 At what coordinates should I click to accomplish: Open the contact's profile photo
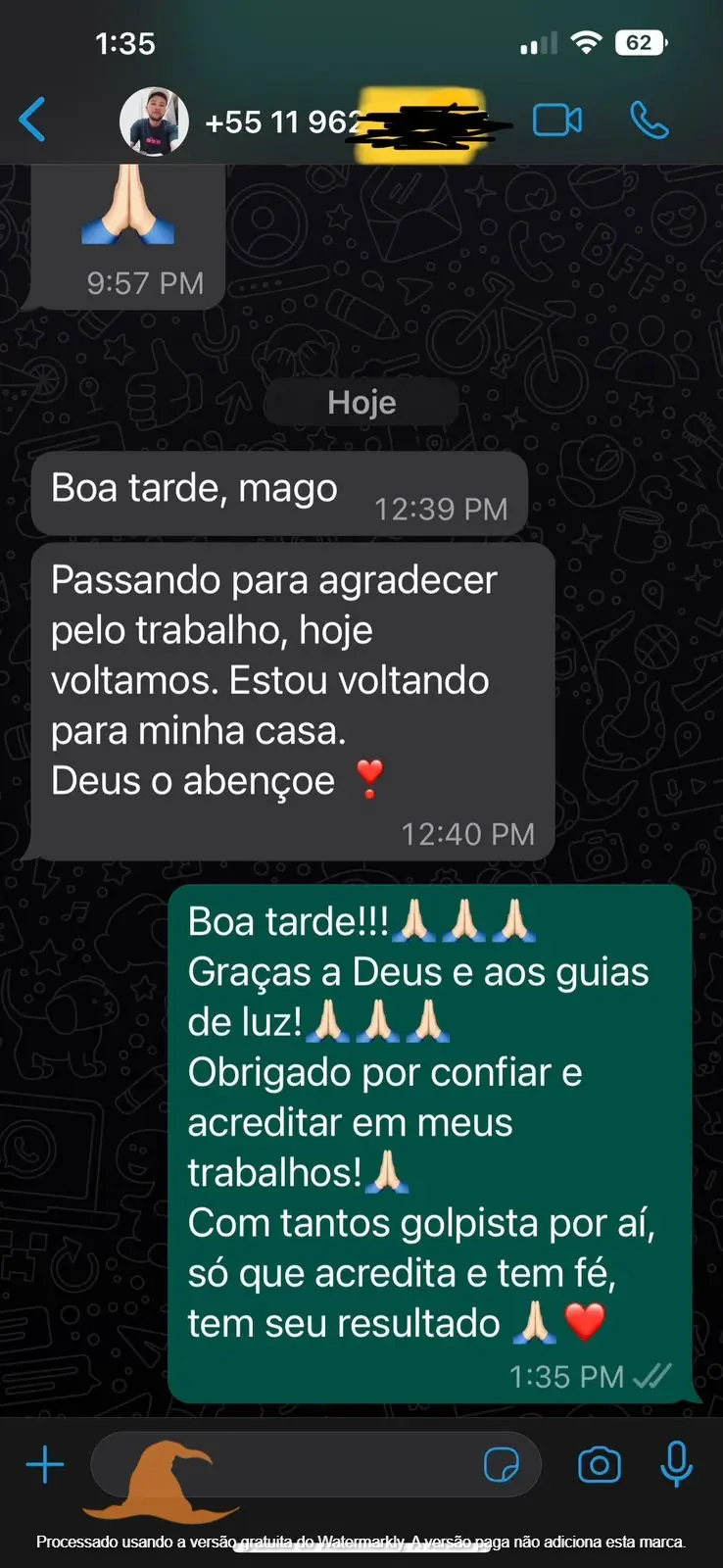154,122
